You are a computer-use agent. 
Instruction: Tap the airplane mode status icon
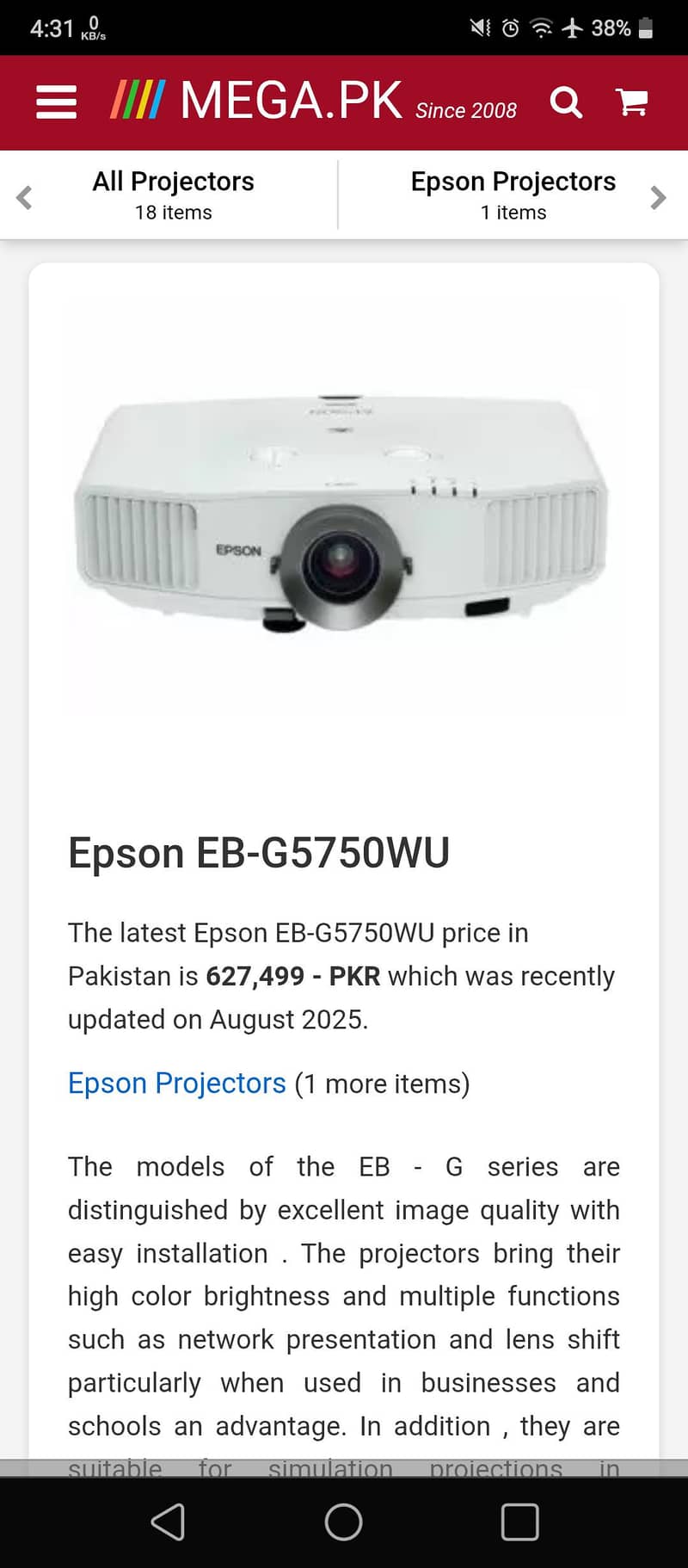[573, 28]
